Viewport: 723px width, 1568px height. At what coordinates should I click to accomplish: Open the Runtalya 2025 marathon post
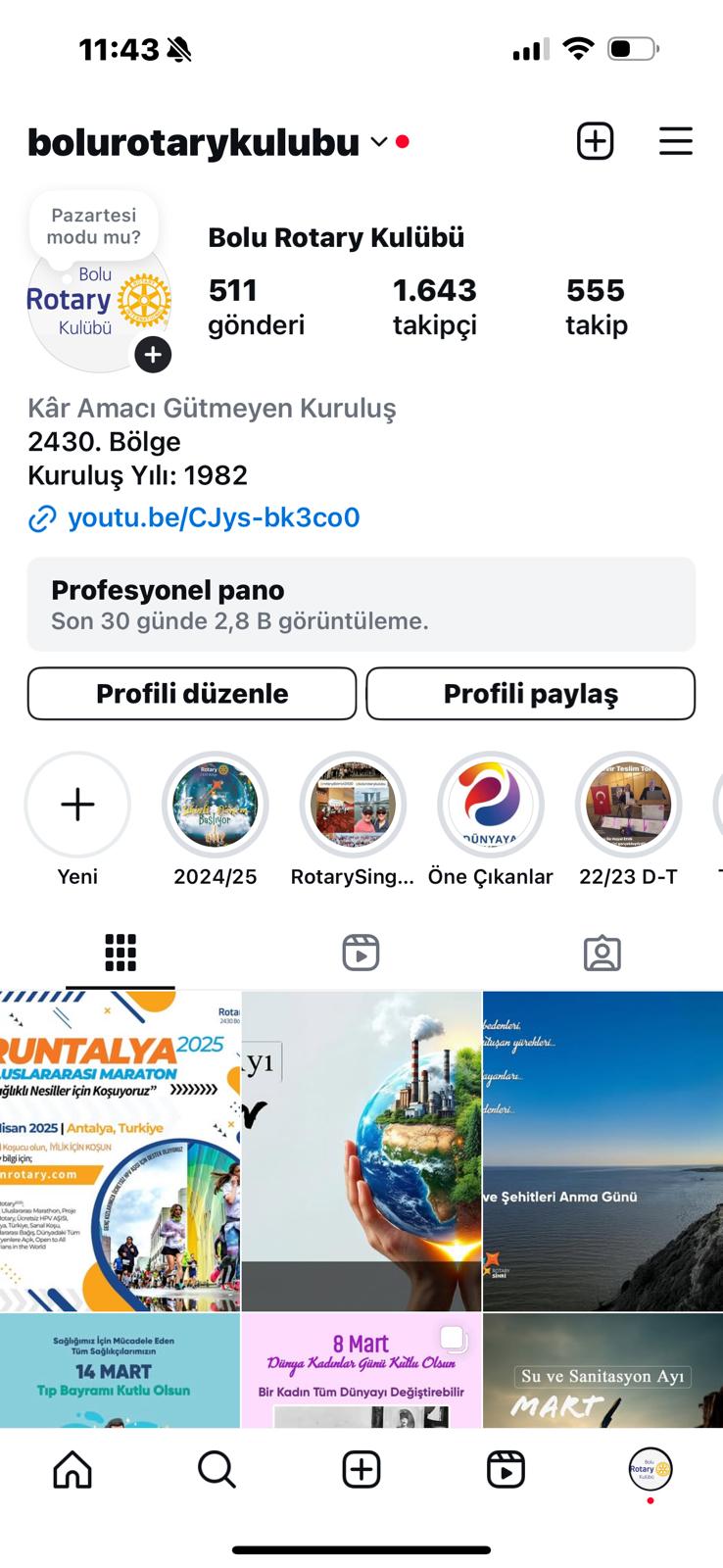point(120,1151)
